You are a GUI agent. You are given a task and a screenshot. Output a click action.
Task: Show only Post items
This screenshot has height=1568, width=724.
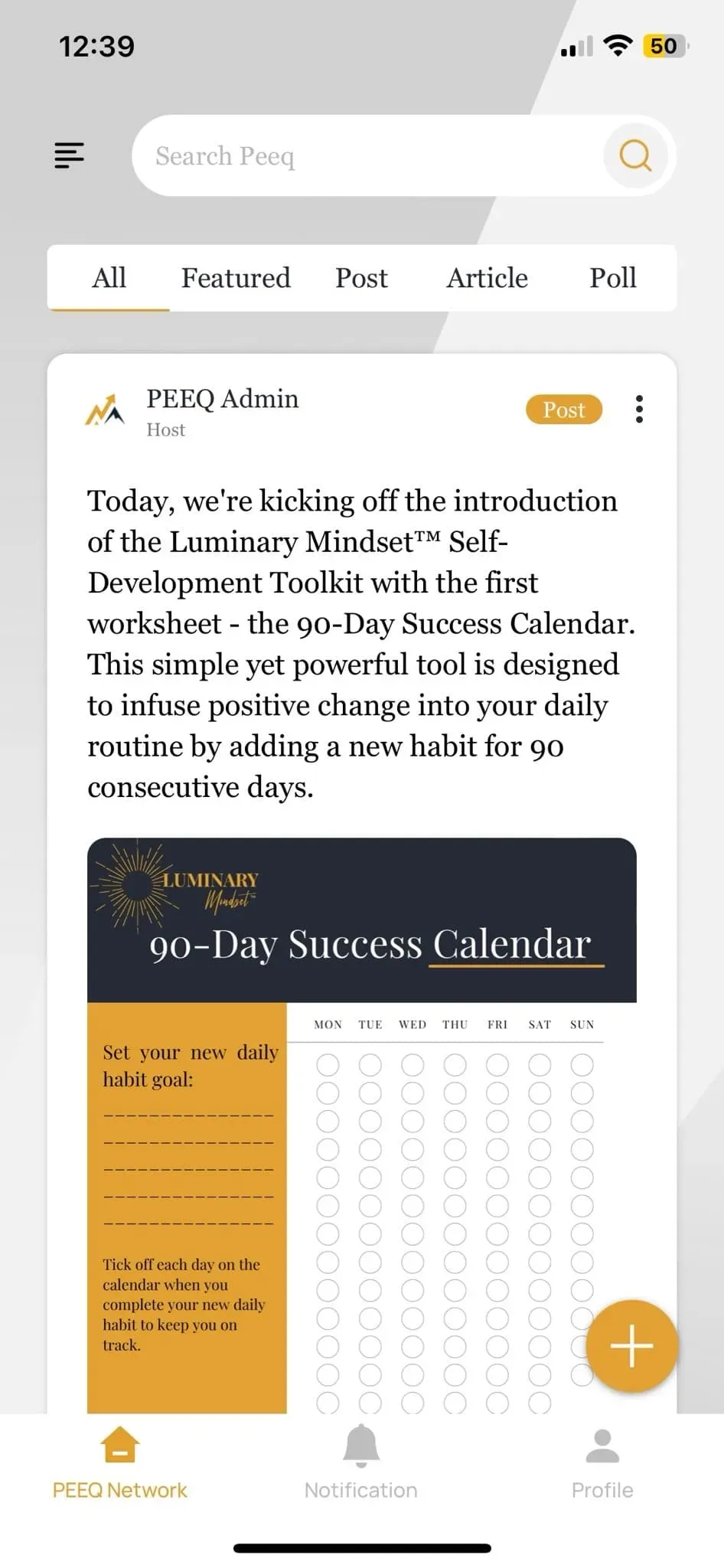pos(361,278)
